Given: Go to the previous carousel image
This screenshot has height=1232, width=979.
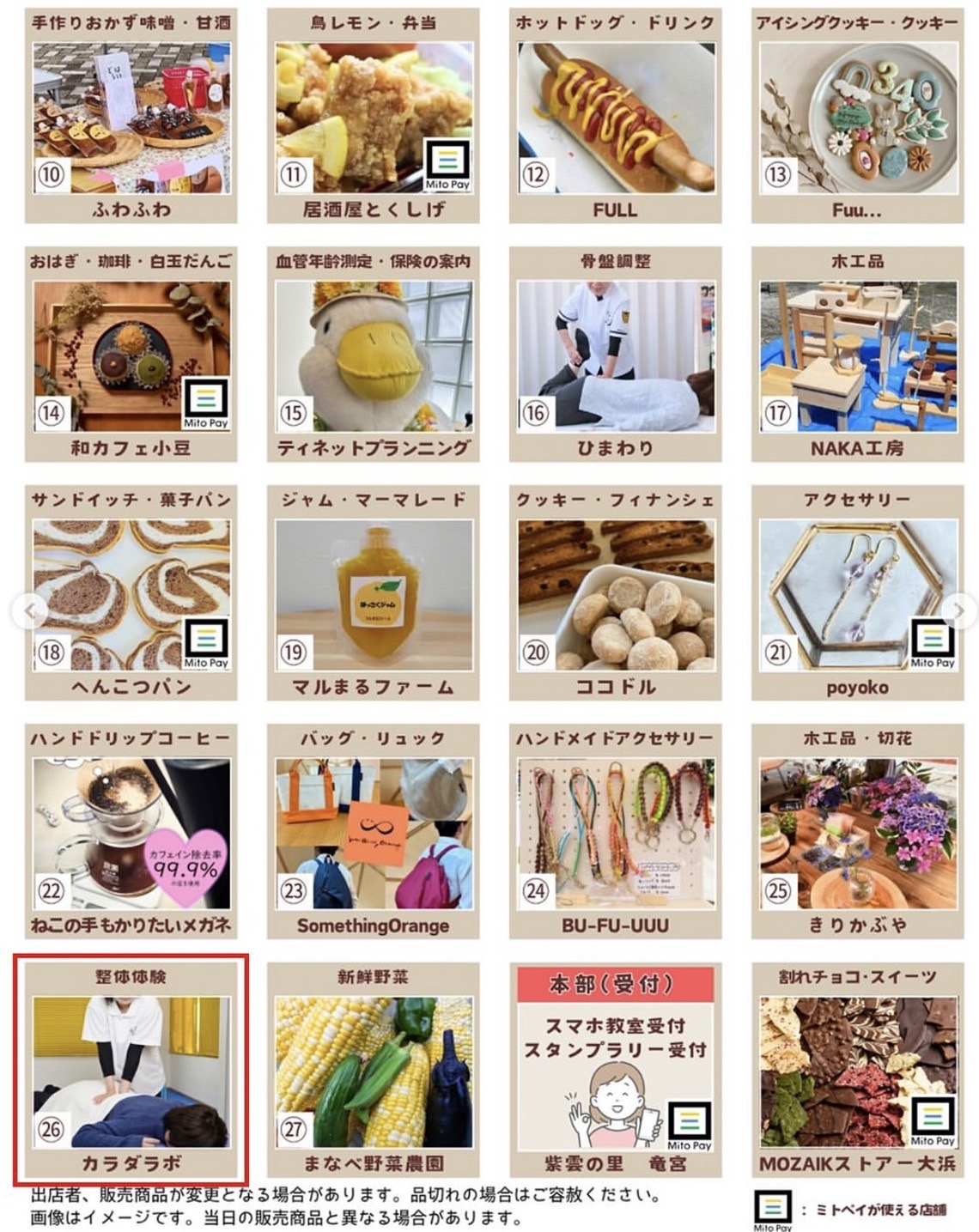Looking at the screenshot, I should (29, 611).
